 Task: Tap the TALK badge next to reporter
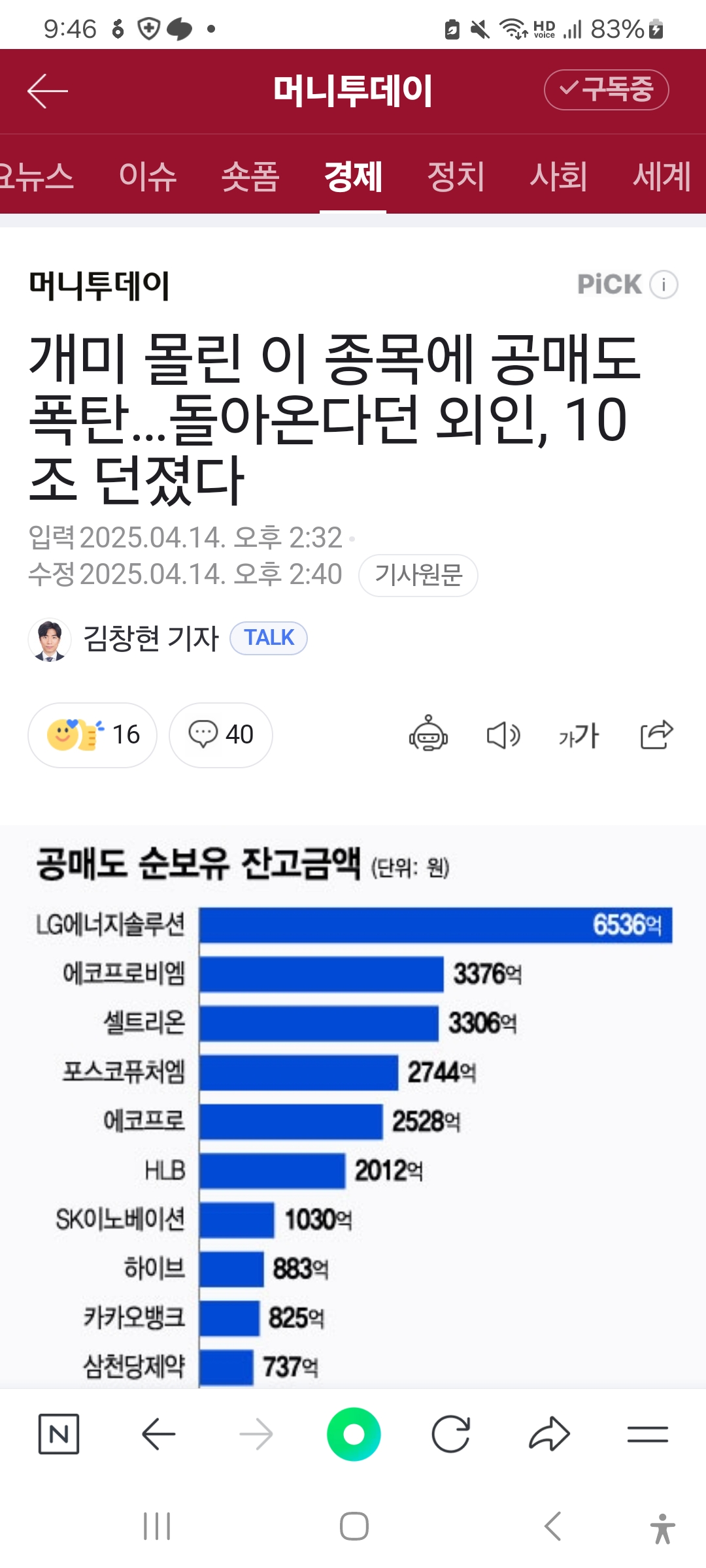(x=269, y=638)
